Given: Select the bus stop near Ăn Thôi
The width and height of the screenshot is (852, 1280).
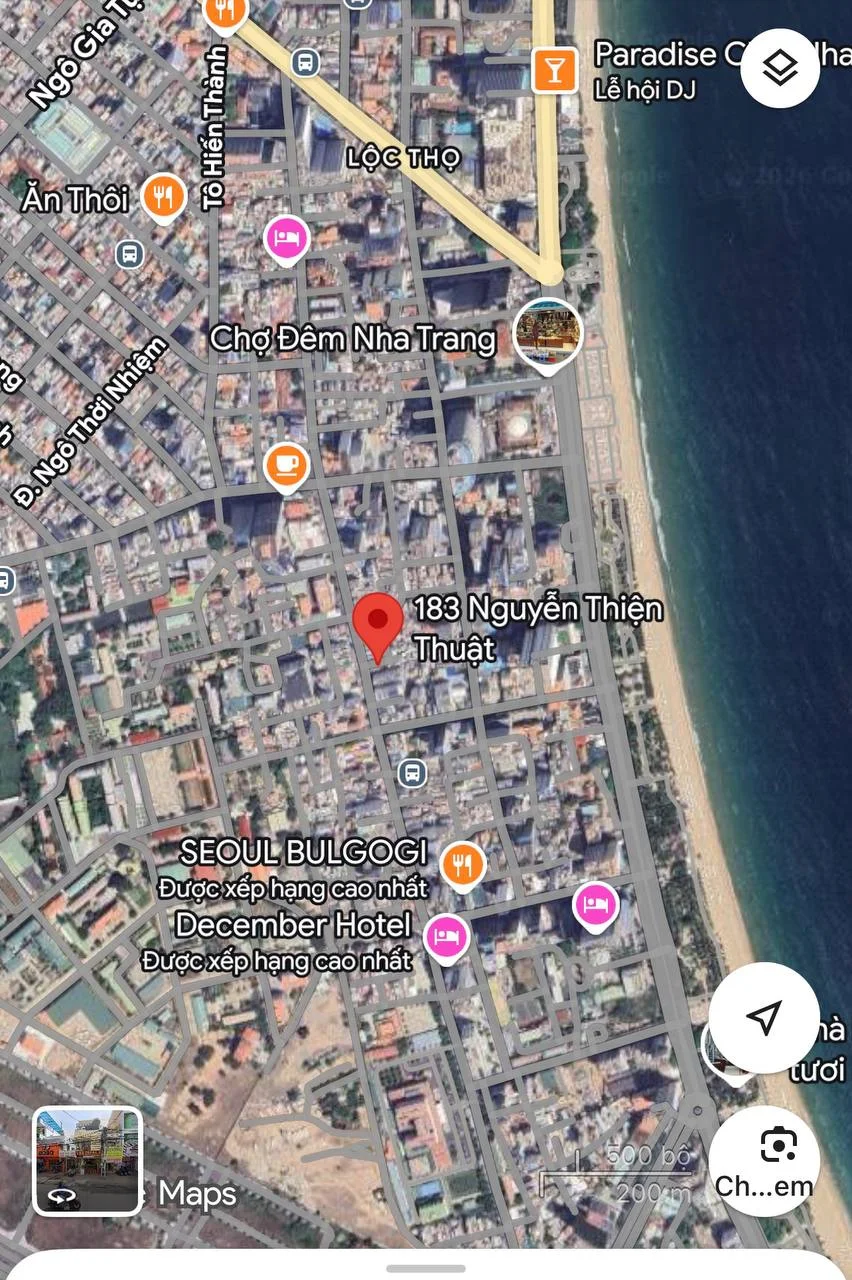Looking at the screenshot, I should click(x=129, y=254).
